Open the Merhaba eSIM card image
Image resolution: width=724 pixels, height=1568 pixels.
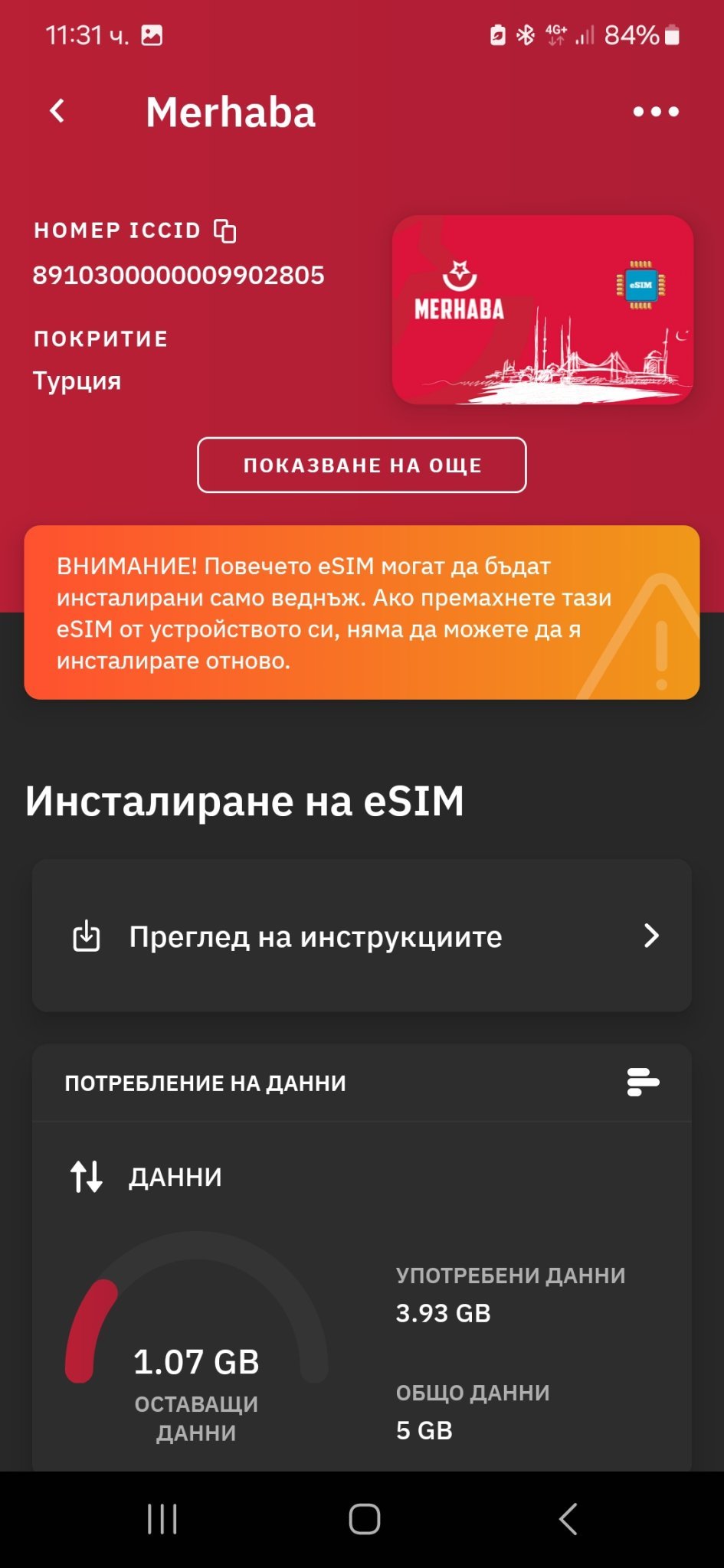tap(542, 309)
